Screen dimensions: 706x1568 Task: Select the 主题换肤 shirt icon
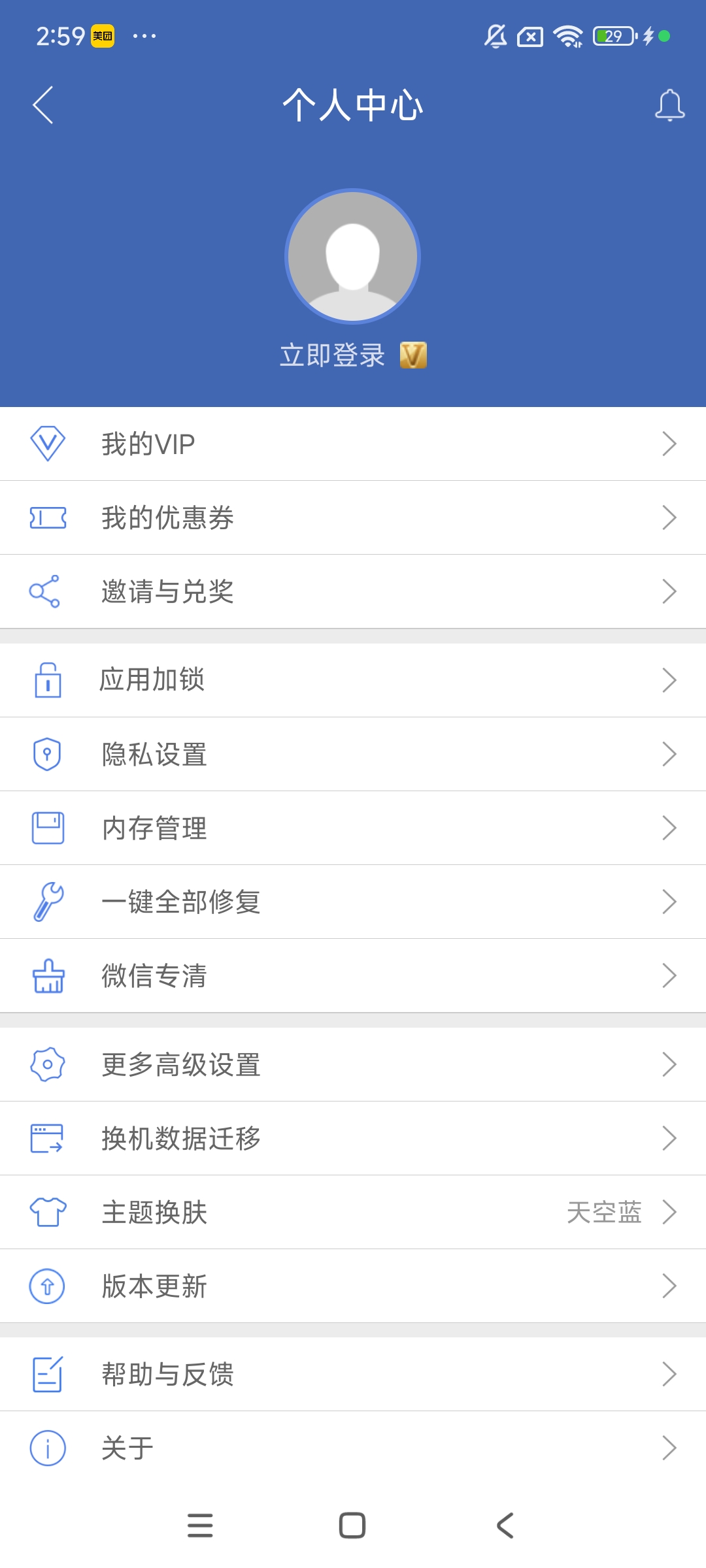48,1212
